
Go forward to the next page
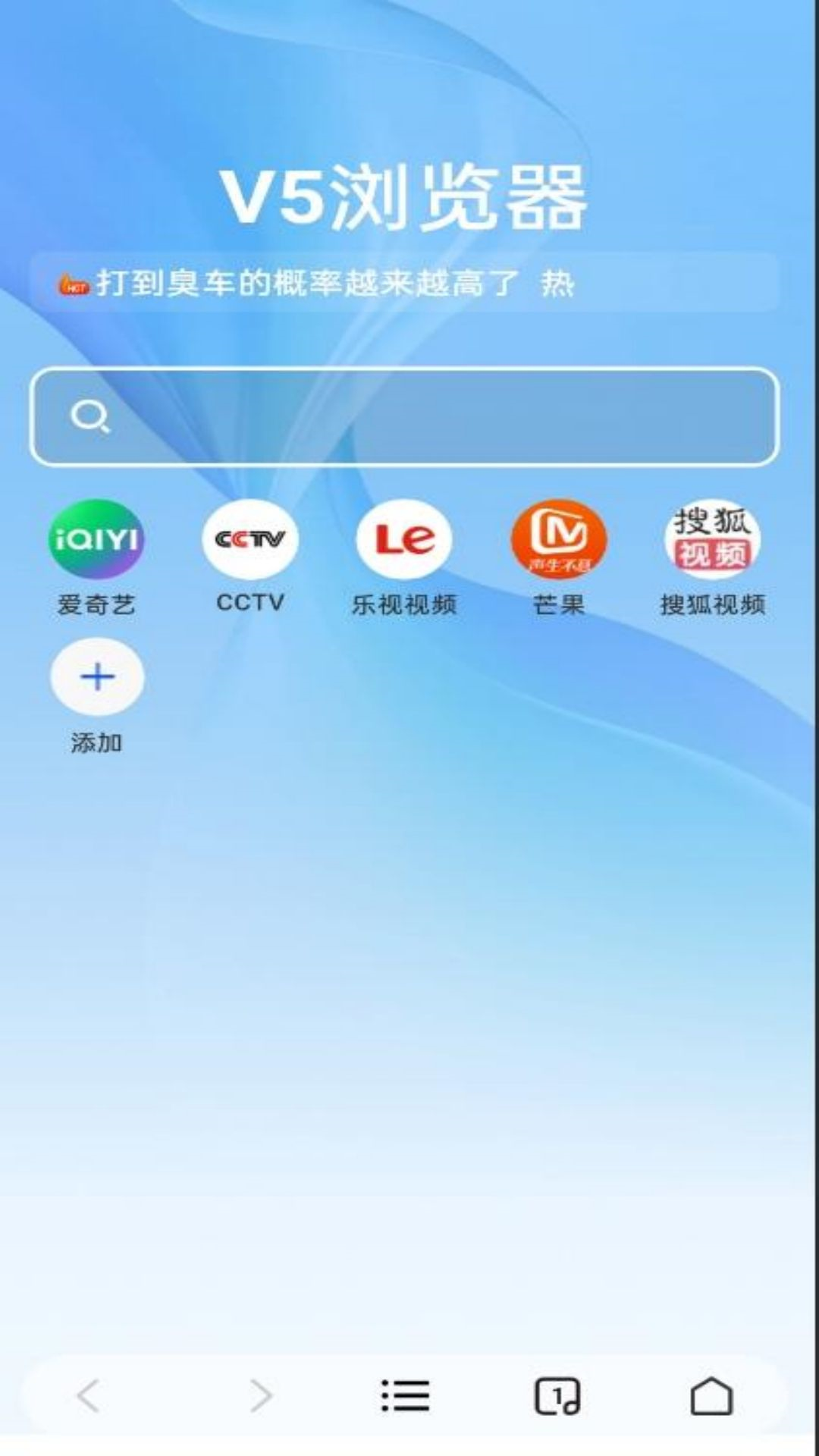[x=261, y=1395]
